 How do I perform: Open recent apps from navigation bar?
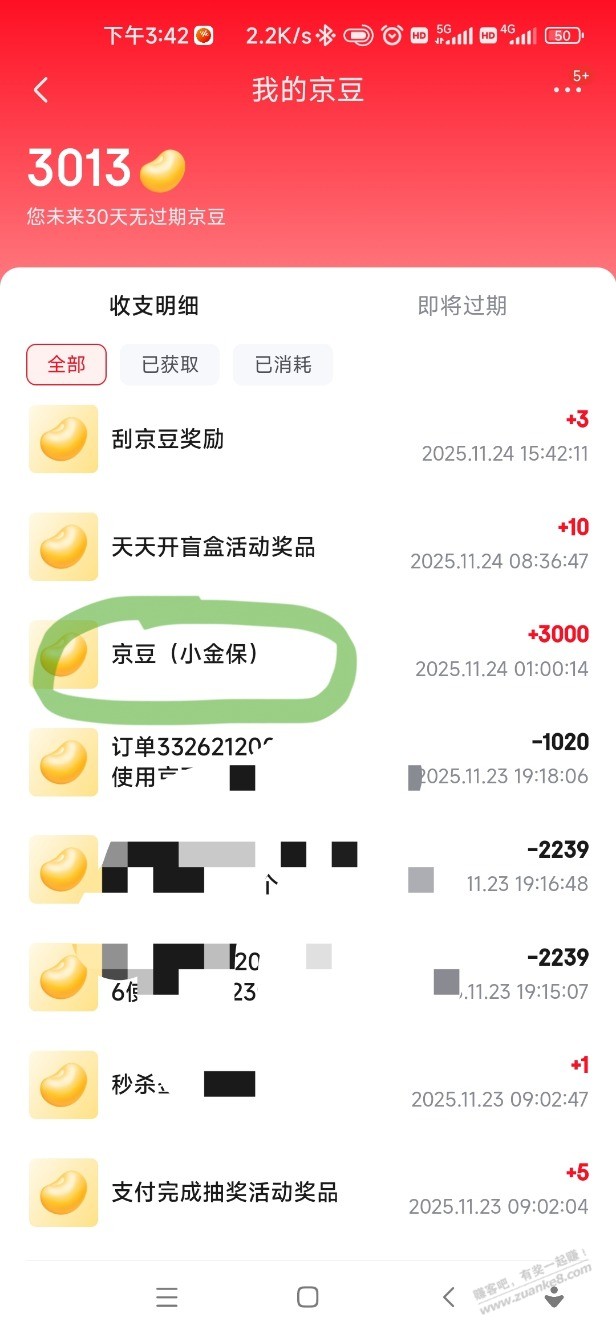pyautogui.click(x=167, y=1297)
